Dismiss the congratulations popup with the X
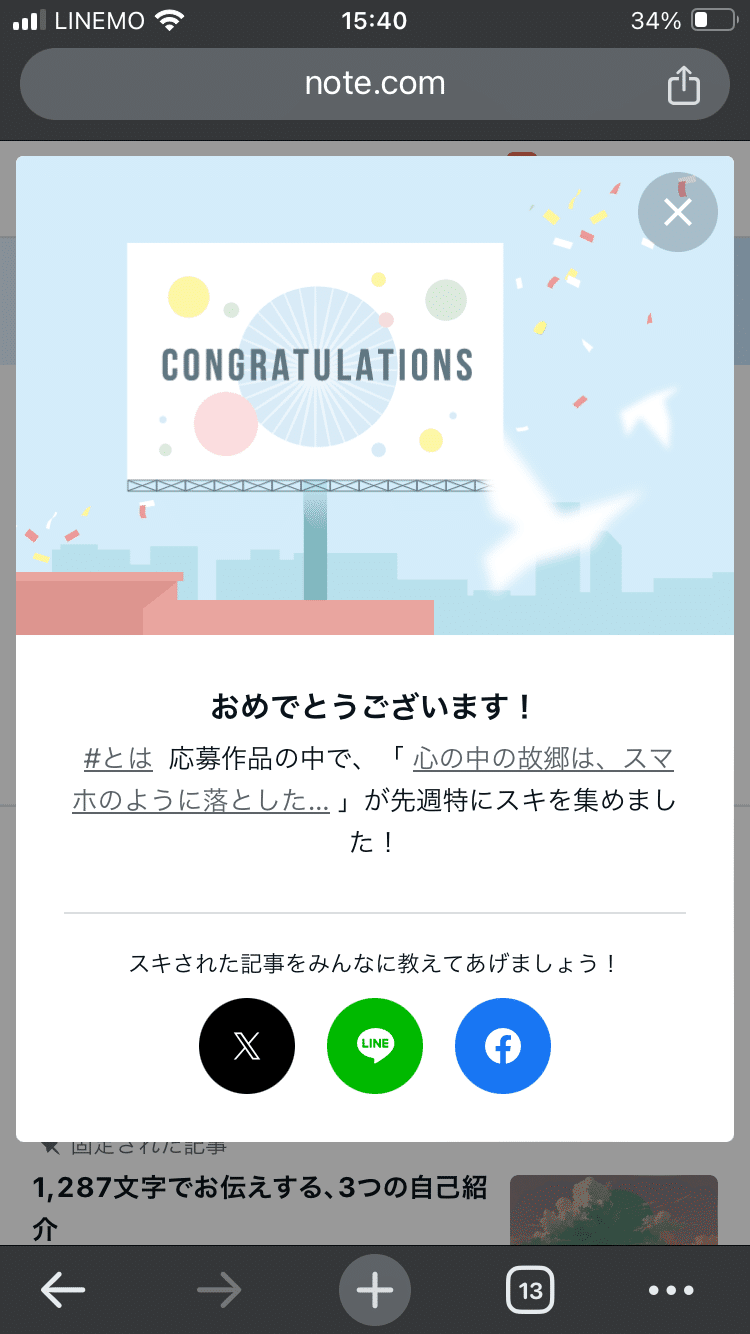This screenshot has width=750, height=1334. (x=678, y=212)
